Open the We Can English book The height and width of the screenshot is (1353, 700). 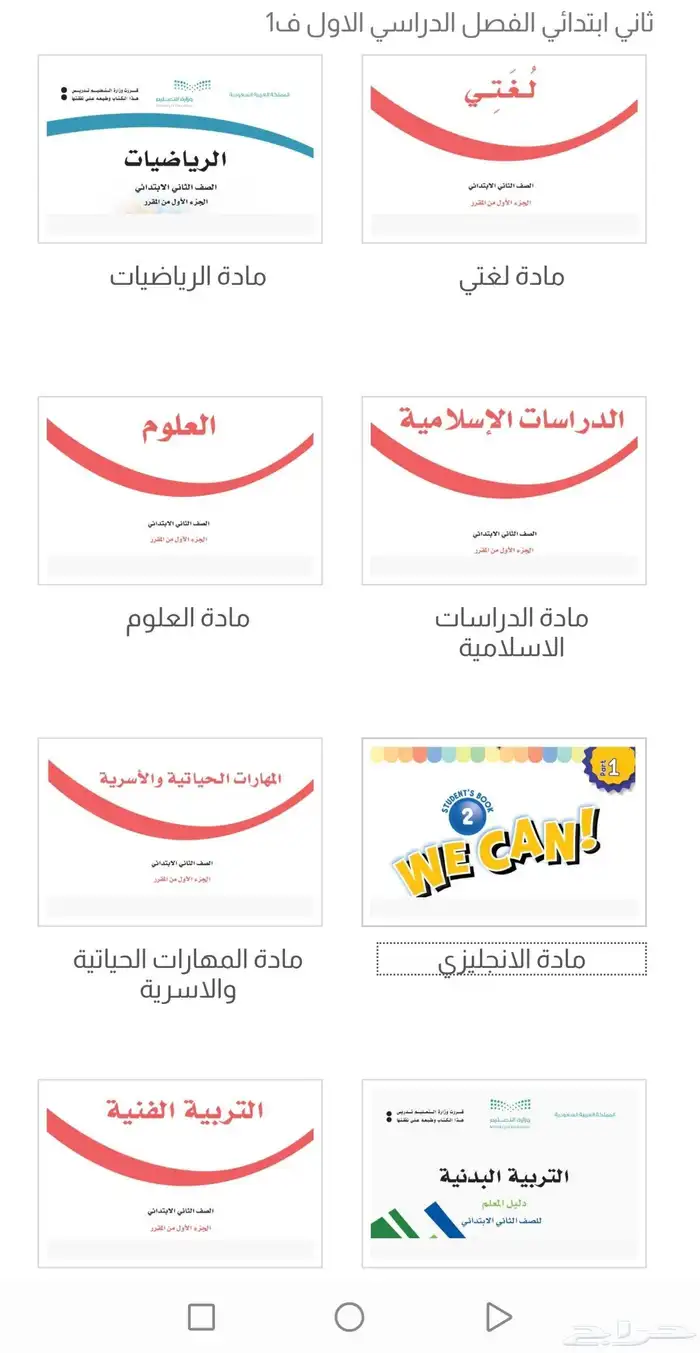coord(503,832)
